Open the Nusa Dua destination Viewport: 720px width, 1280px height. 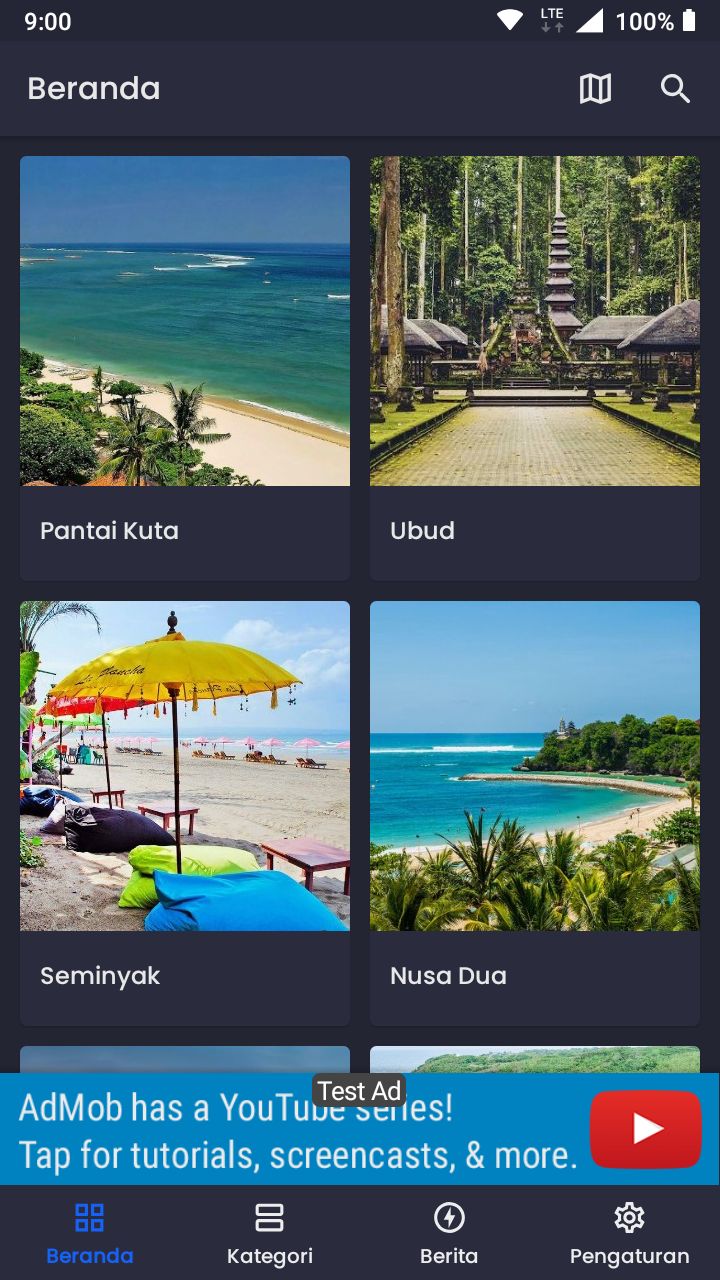[535, 812]
